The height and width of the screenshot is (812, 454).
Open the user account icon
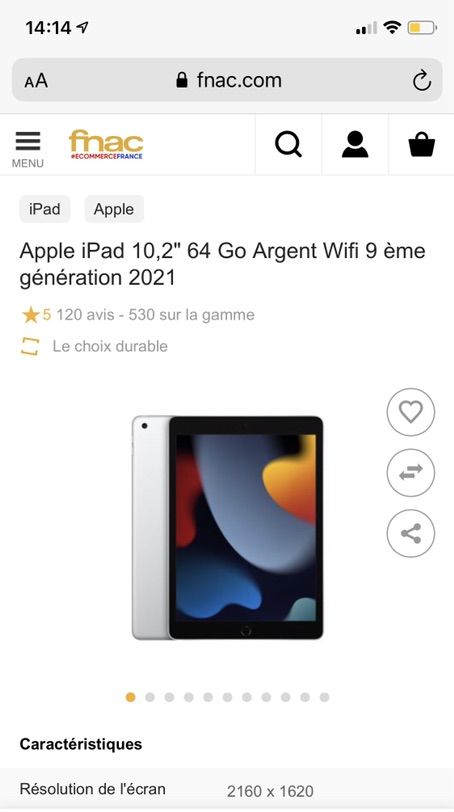[x=355, y=144]
